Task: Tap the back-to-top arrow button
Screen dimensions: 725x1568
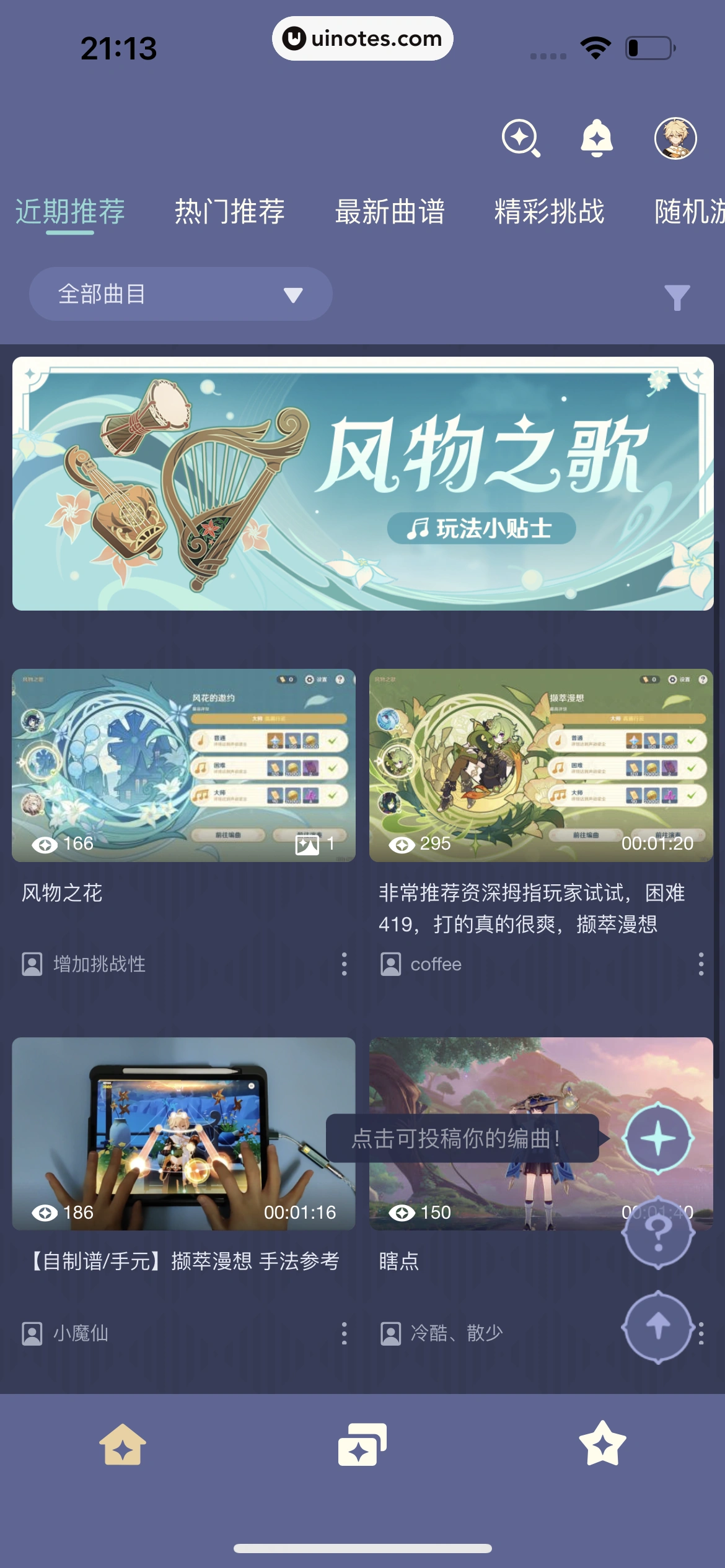Action: [x=657, y=1326]
